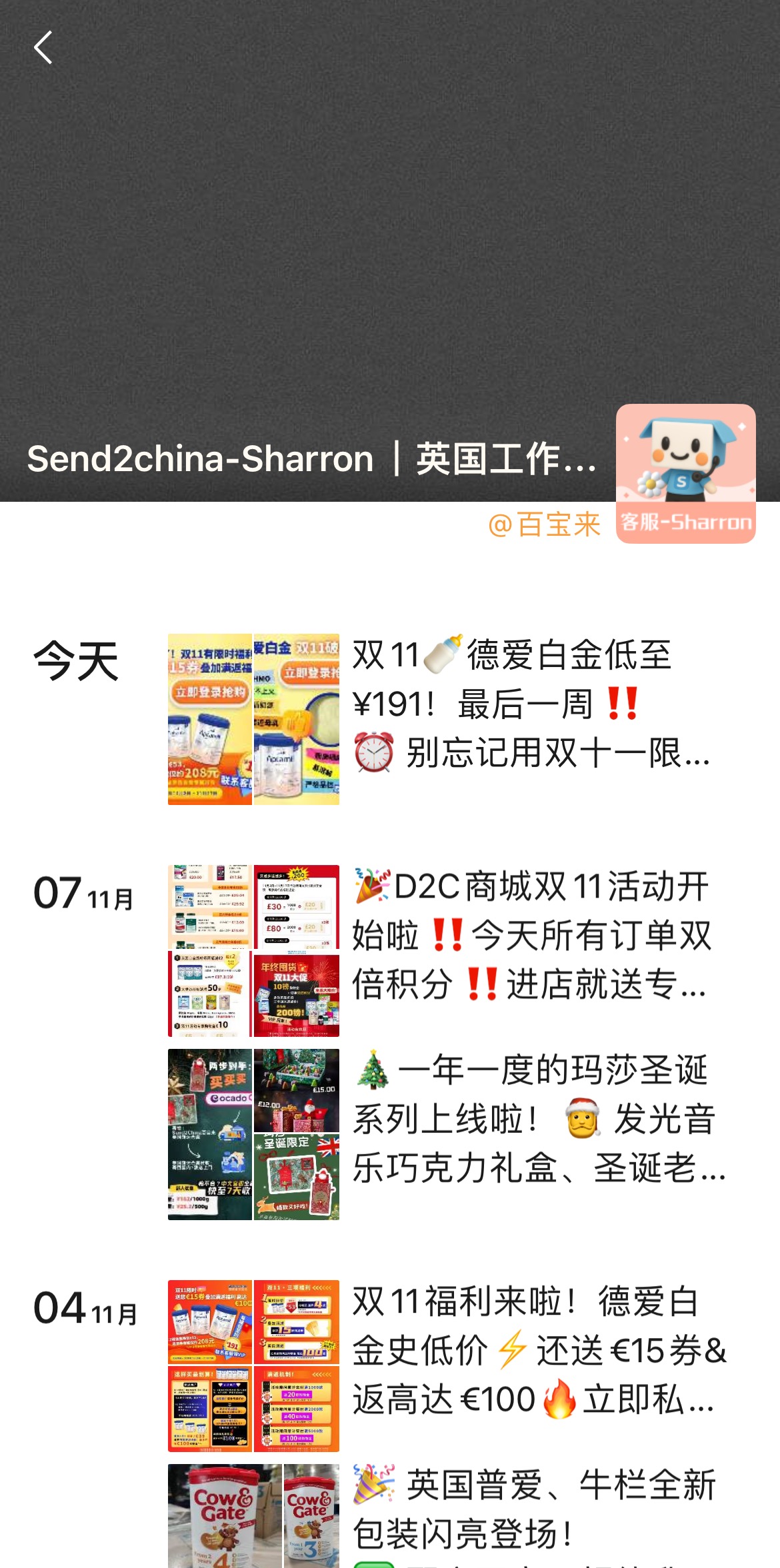View the Cow & Gate post images
This screenshot has height=1568, width=780.
[x=253, y=1516]
